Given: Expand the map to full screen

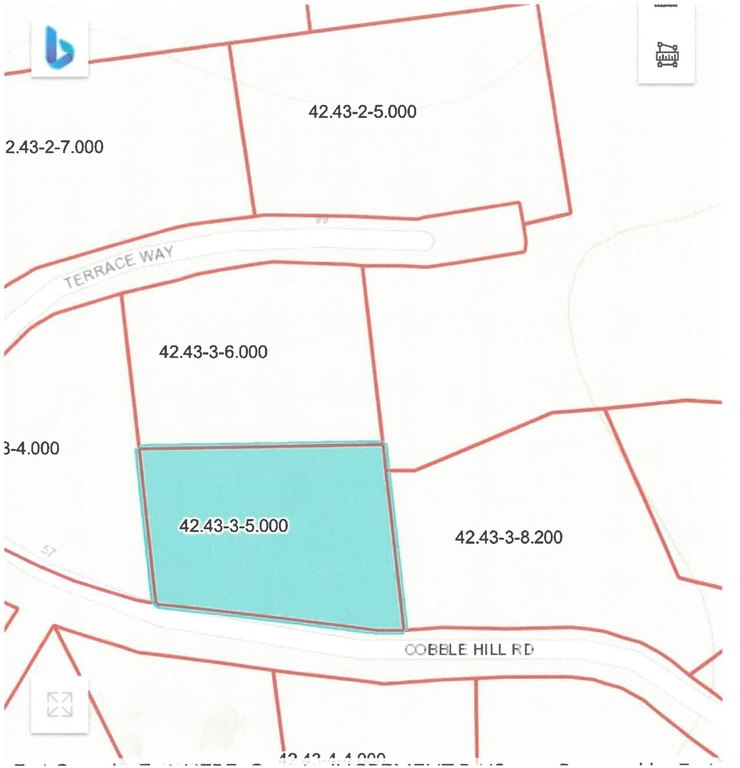Looking at the screenshot, I should coord(60,704).
